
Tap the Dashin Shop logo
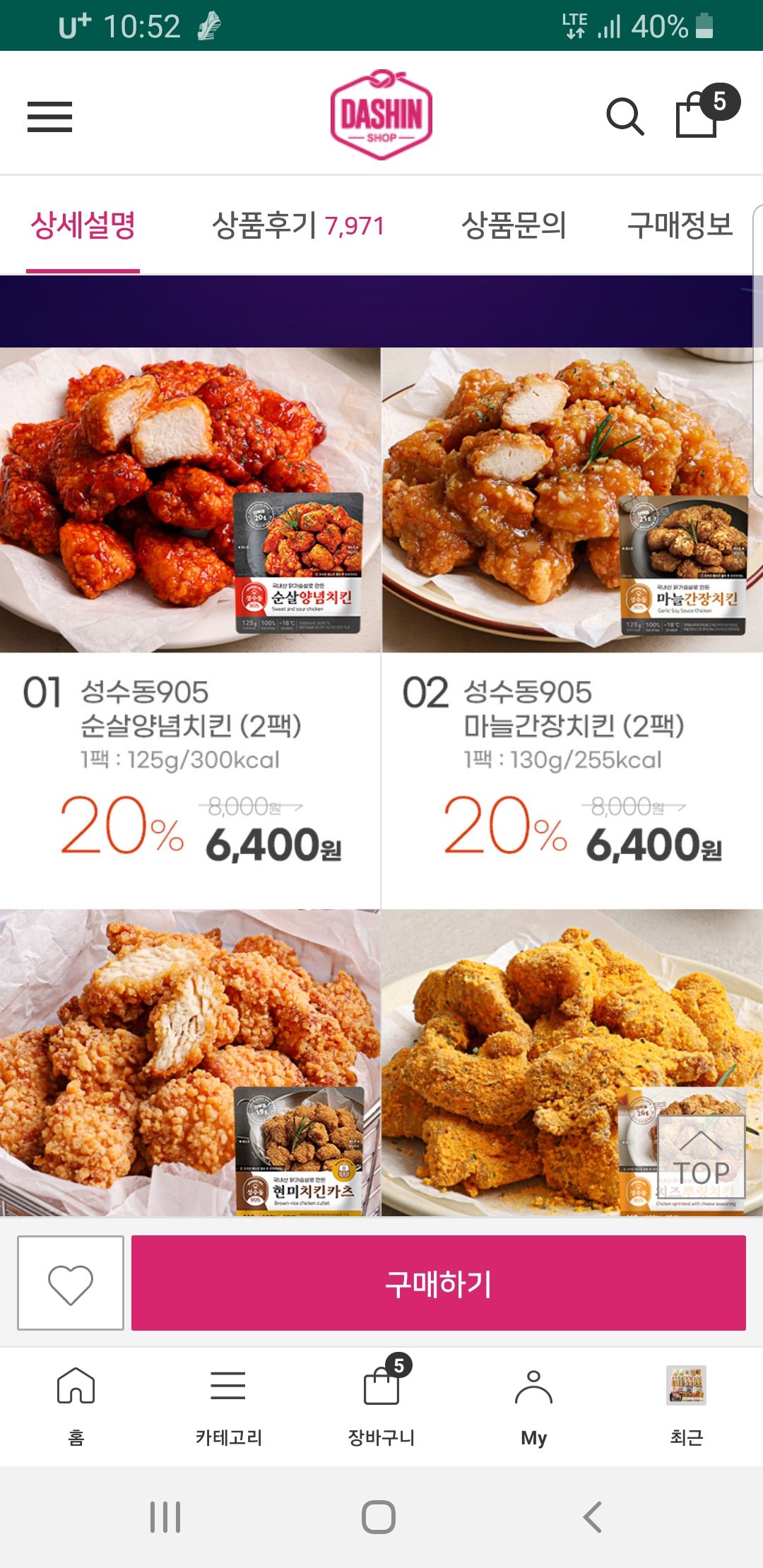pos(381,115)
